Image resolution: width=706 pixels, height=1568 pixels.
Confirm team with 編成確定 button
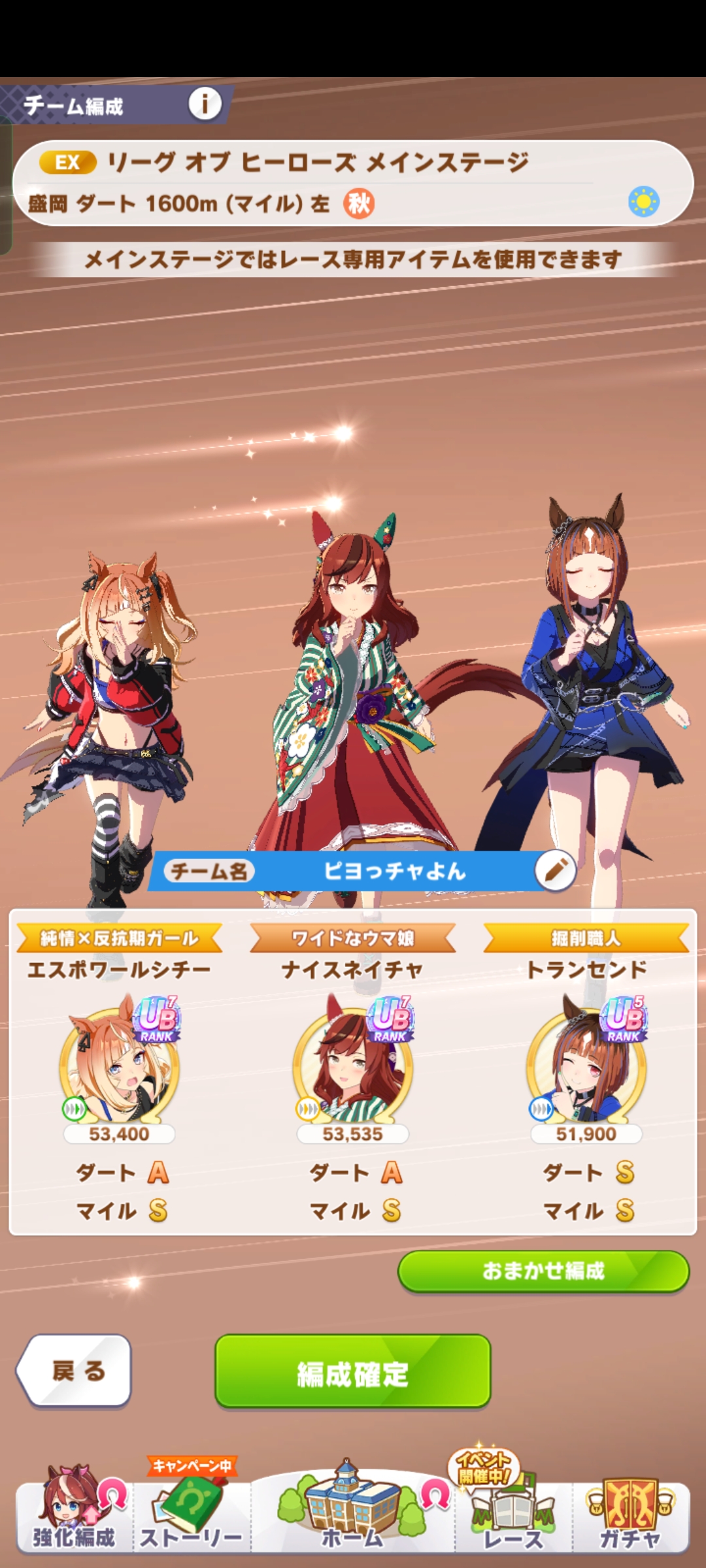click(352, 1371)
